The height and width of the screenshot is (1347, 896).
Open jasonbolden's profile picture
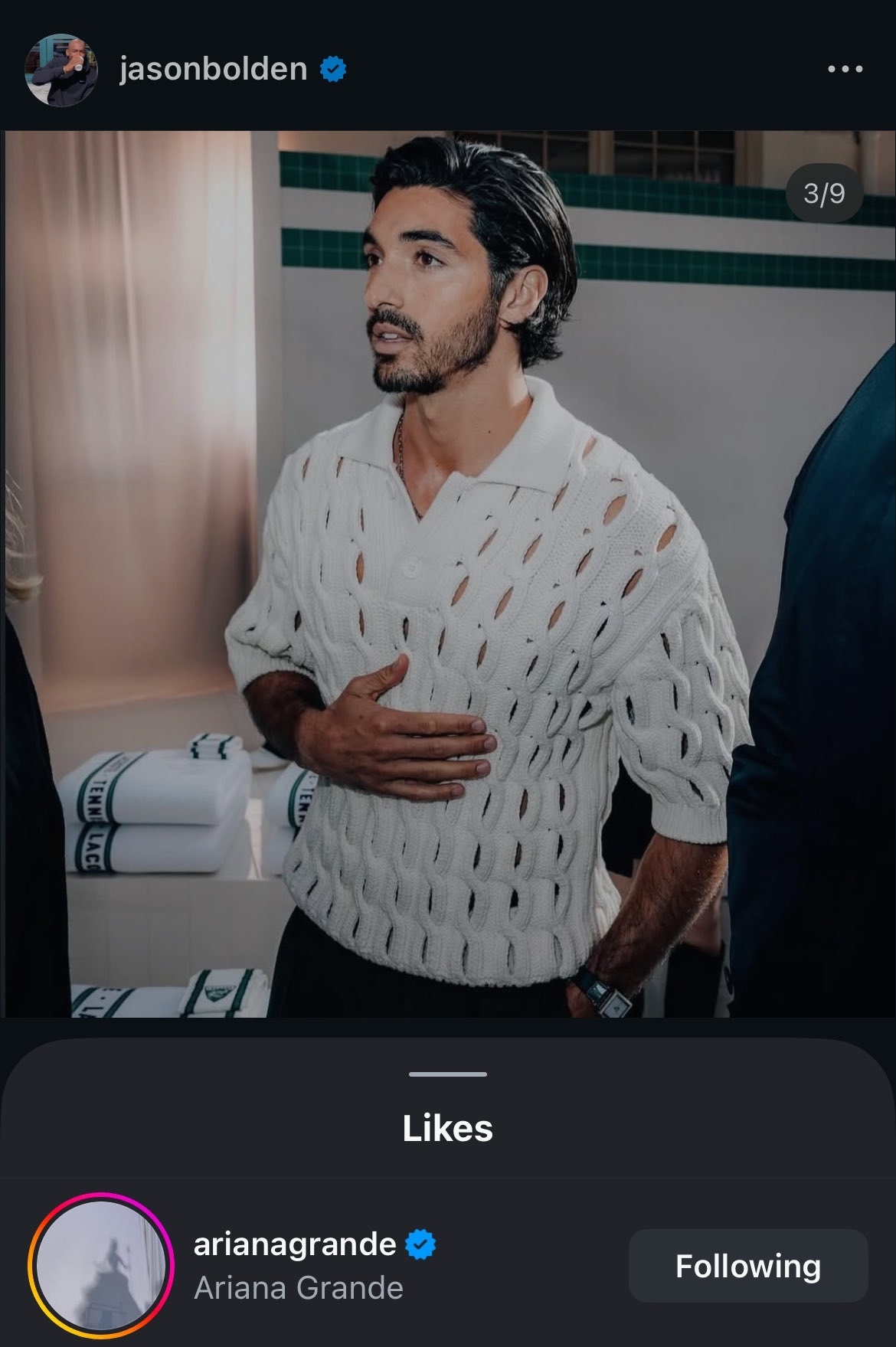point(61,70)
